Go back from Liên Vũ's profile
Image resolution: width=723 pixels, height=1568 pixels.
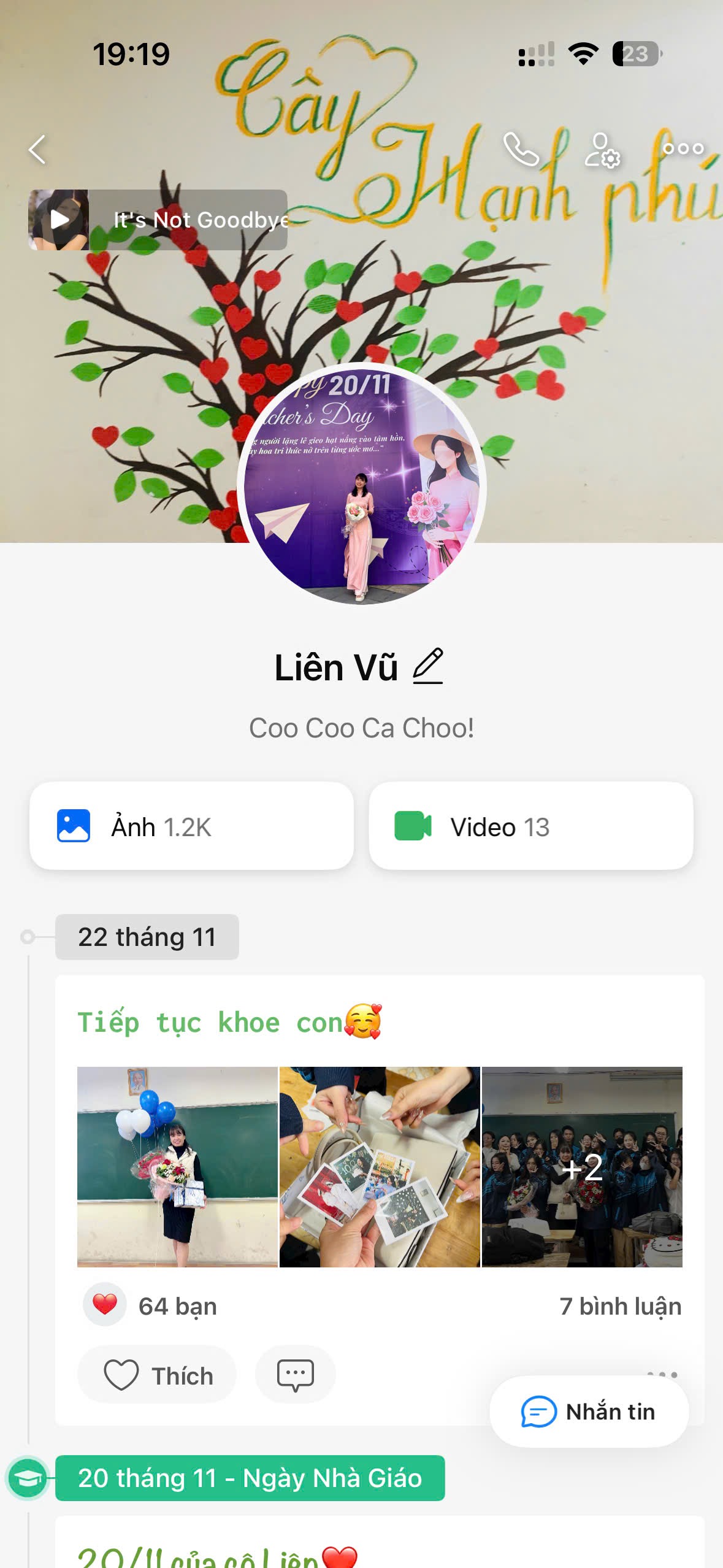(37, 150)
